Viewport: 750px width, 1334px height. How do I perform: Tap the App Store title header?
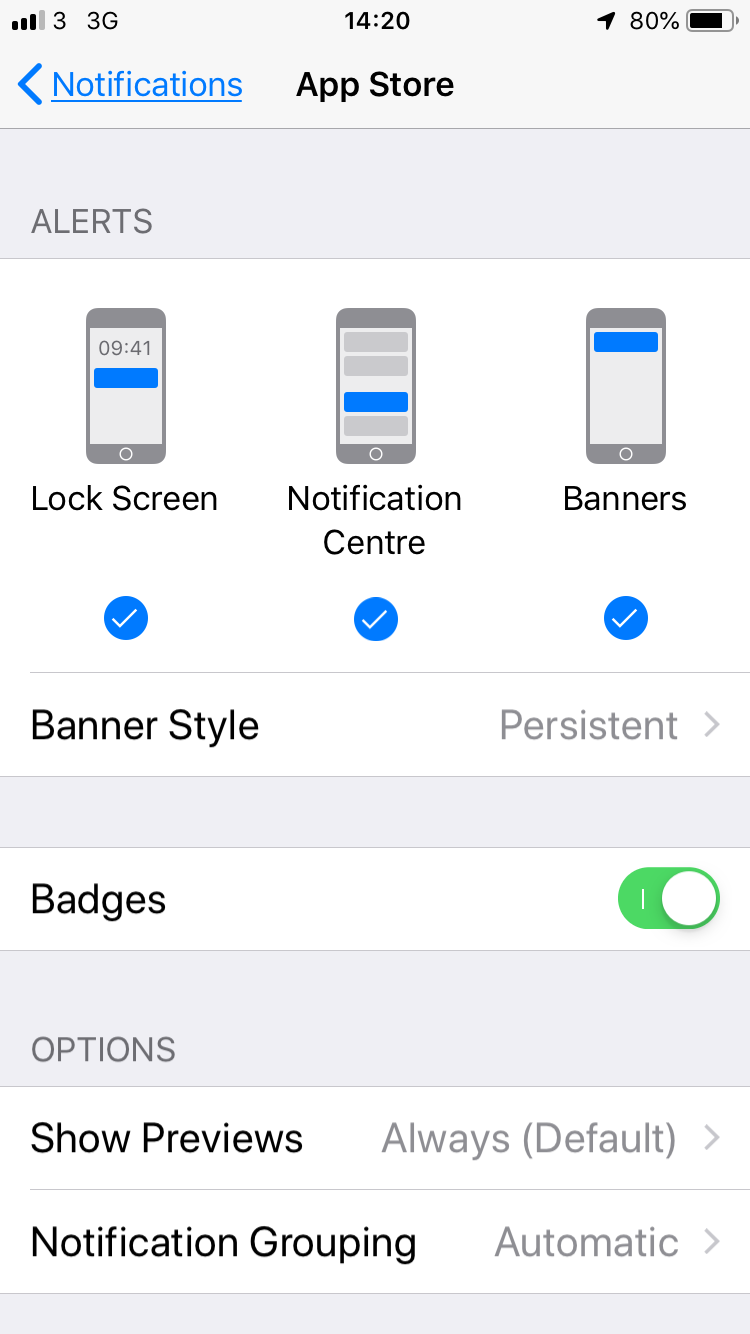pos(375,85)
